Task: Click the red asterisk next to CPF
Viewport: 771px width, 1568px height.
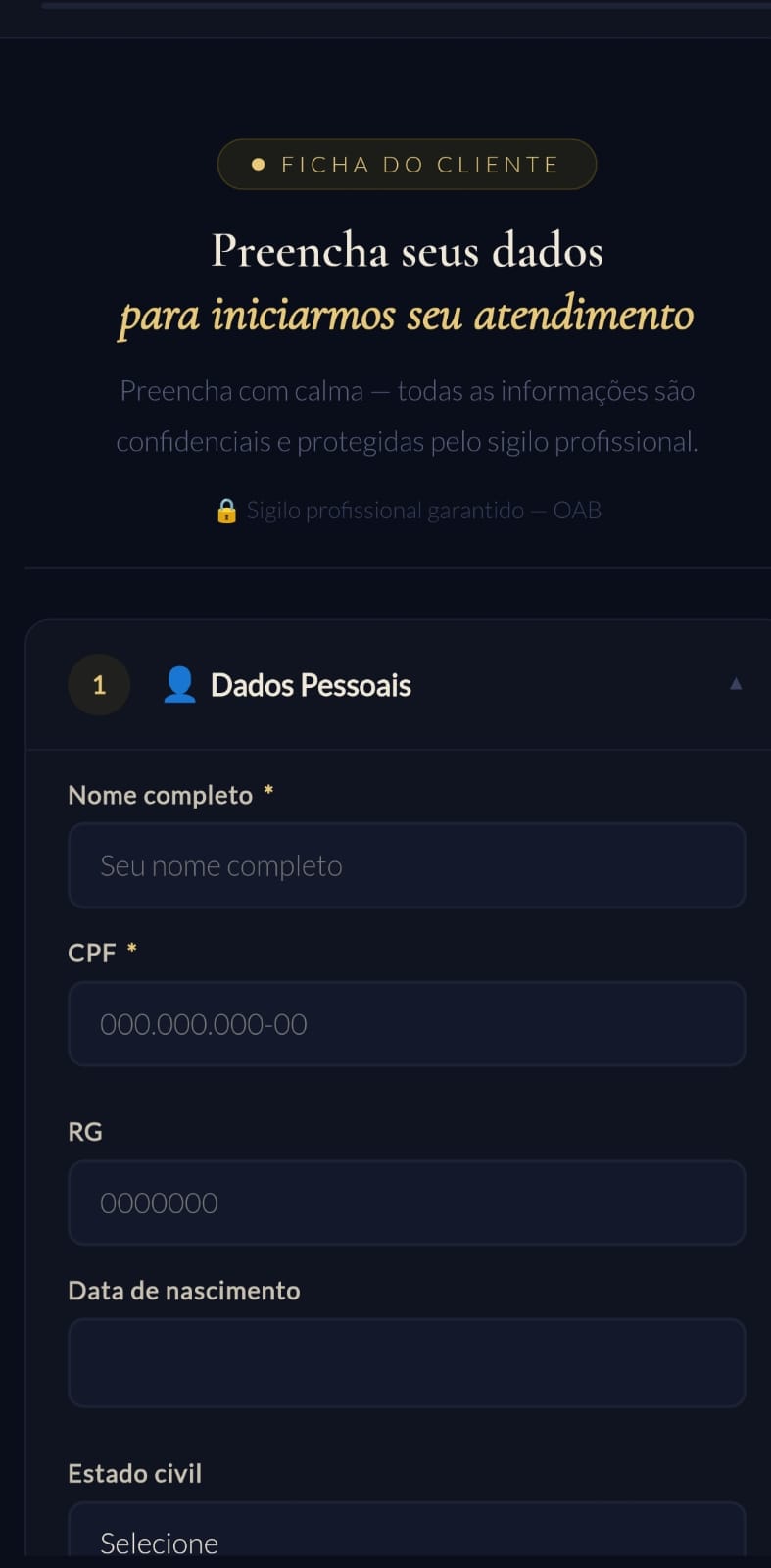Action: click(x=131, y=952)
